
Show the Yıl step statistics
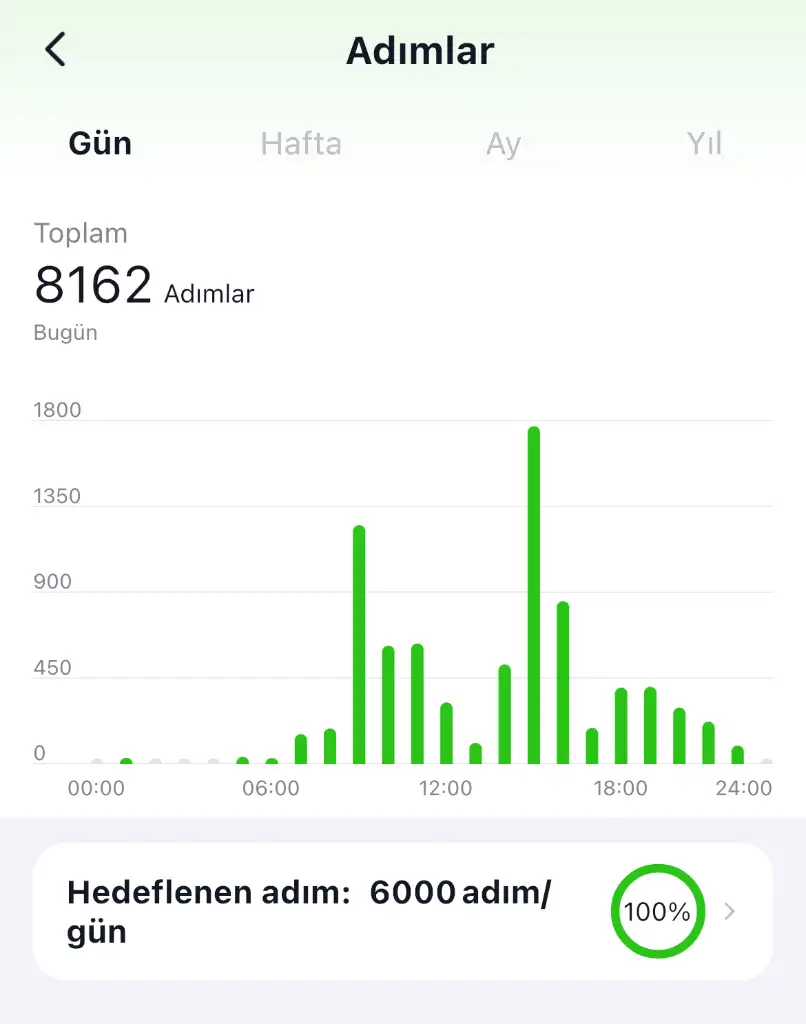click(704, 143)
